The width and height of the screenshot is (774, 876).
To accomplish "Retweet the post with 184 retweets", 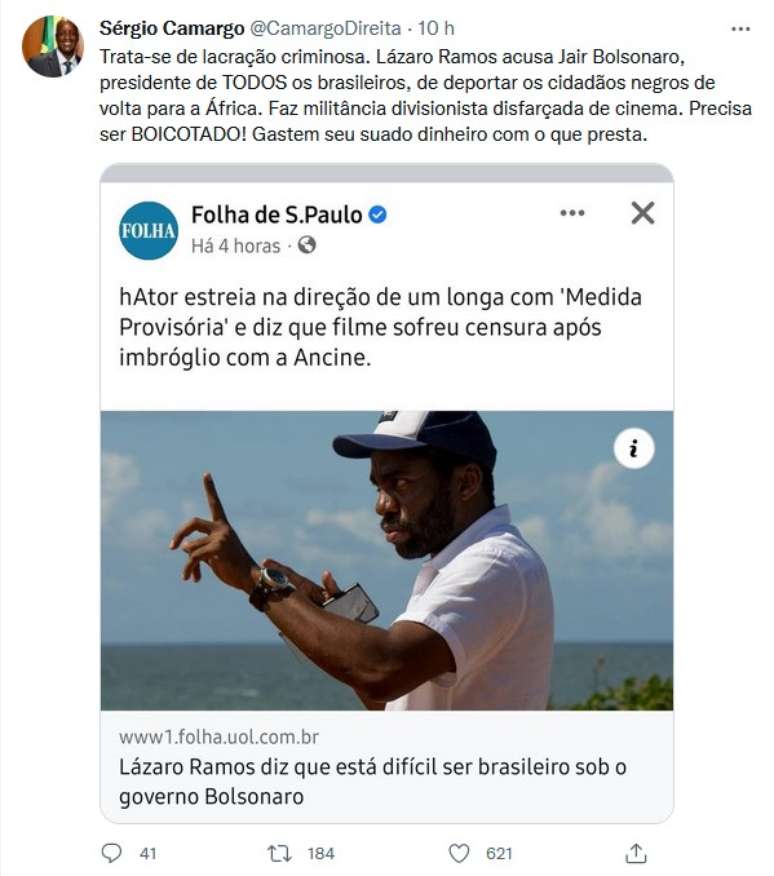I will [279, 853].
